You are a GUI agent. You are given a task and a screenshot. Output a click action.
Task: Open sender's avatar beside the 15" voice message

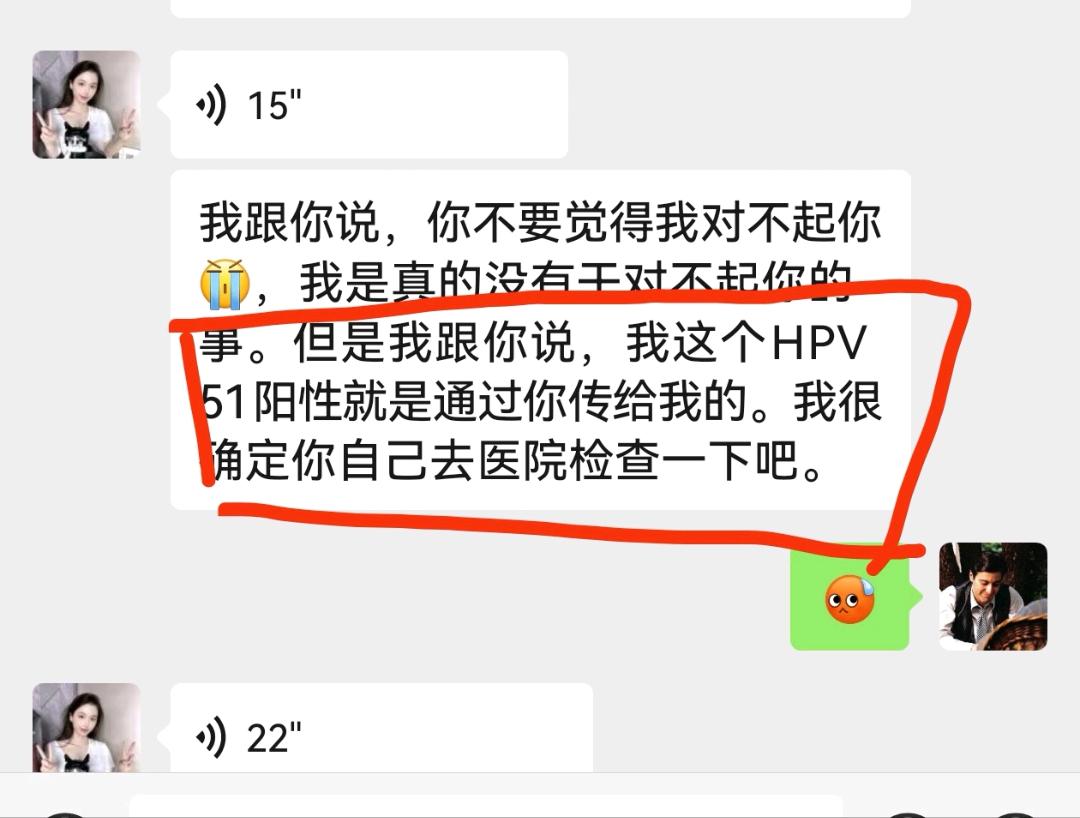pyautogui.click(x=86, y=104)
